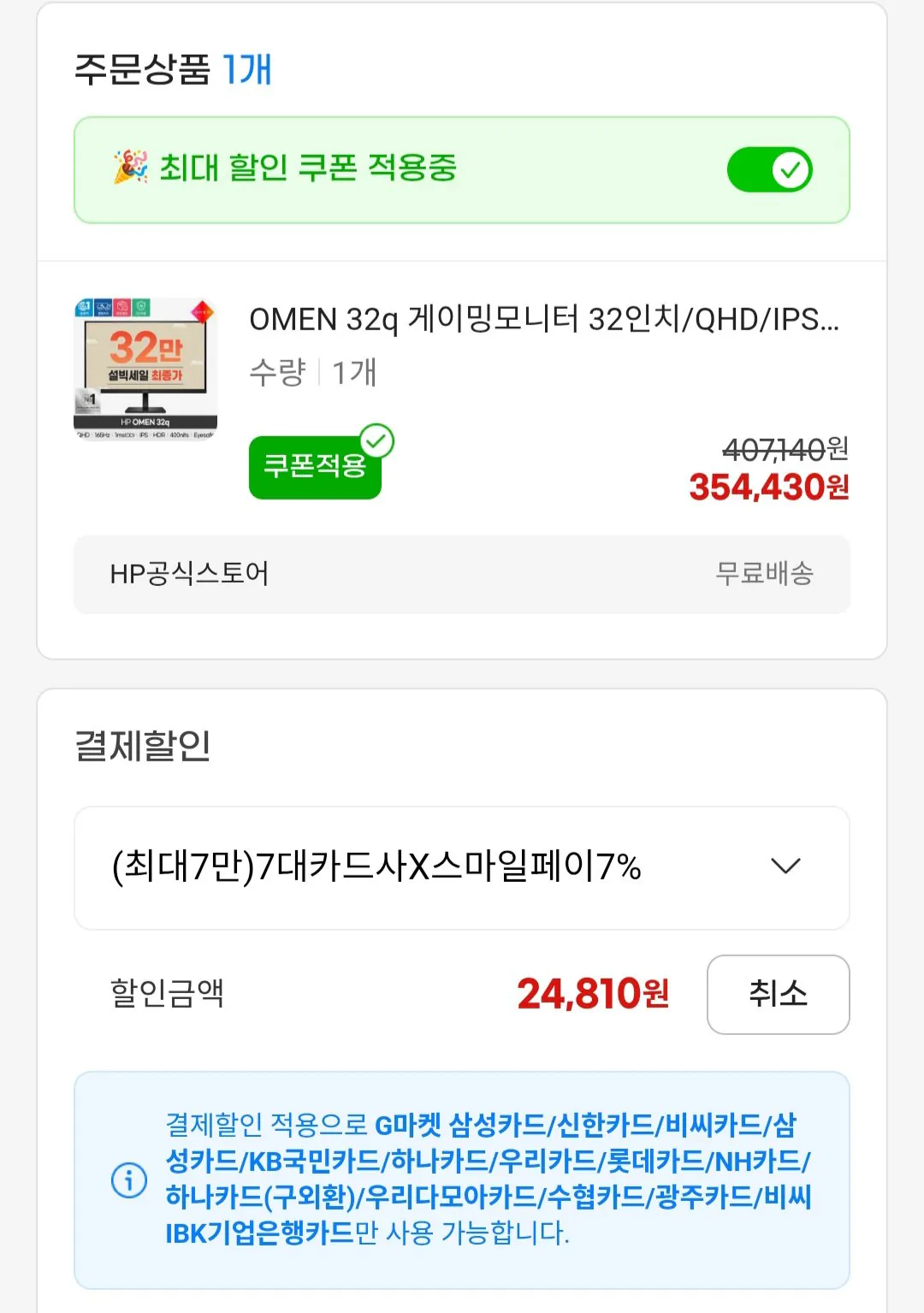Toggle the maximum discount coupon off
924x1313 pixels.
click(768, 168)
